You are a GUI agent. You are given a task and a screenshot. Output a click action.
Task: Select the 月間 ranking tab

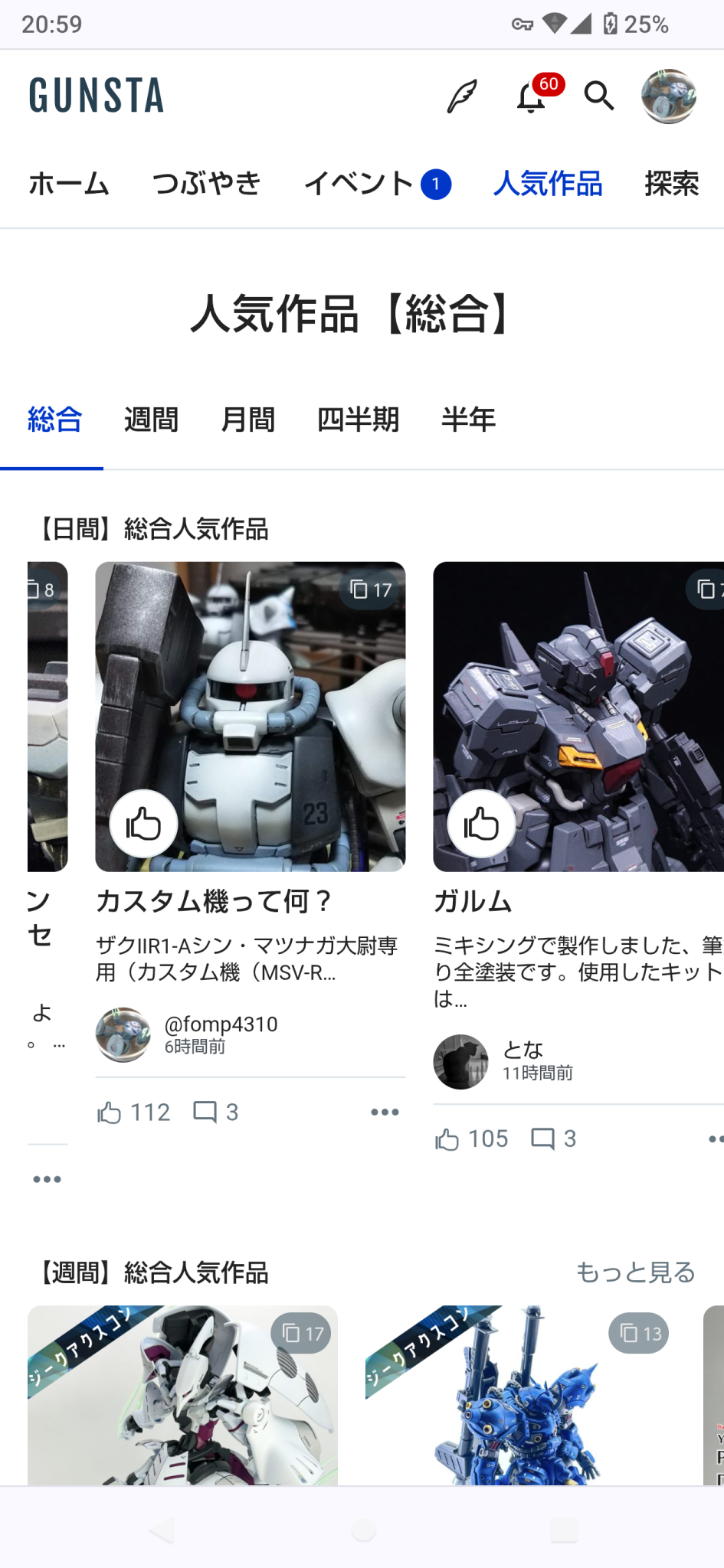[247, 420]
